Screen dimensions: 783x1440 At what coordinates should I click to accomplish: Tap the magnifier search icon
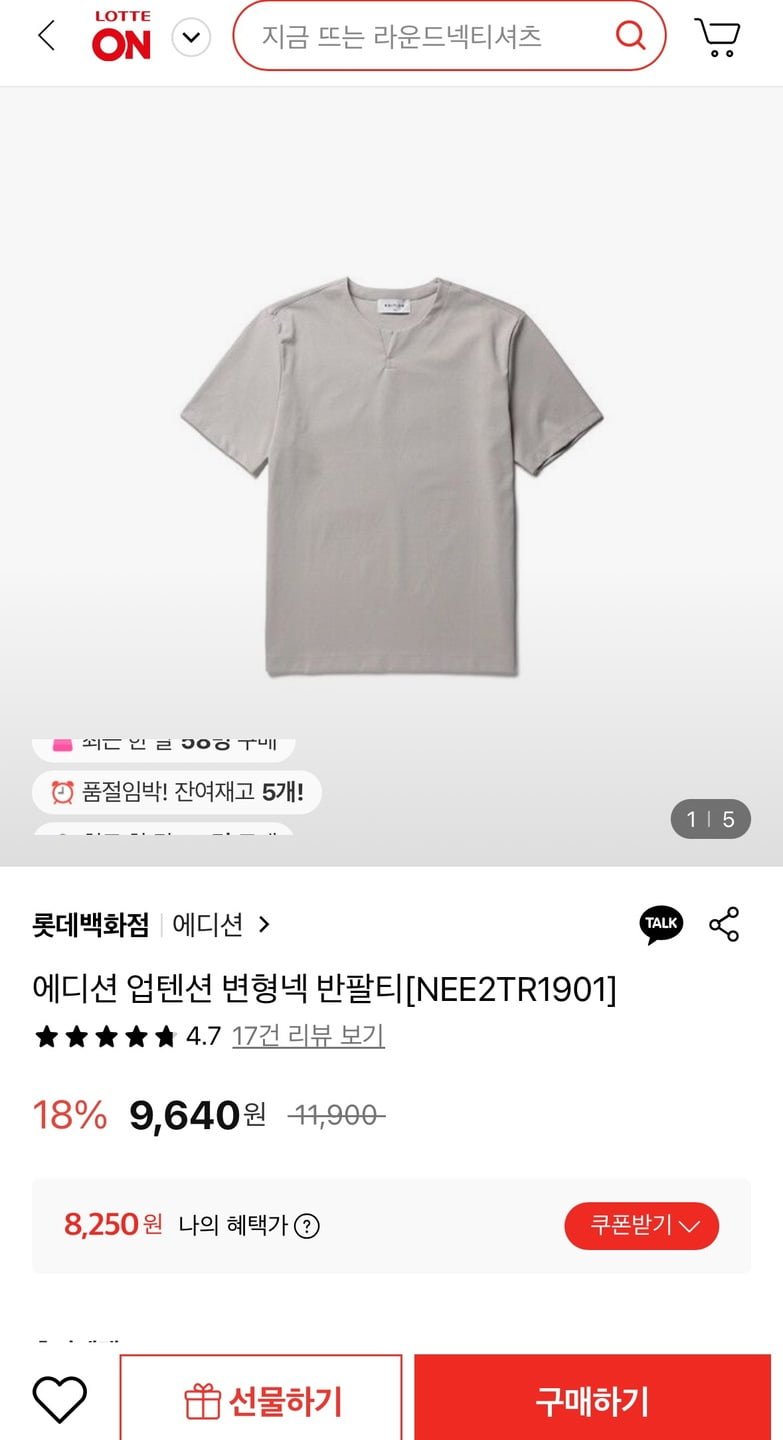tap(630, 36)
